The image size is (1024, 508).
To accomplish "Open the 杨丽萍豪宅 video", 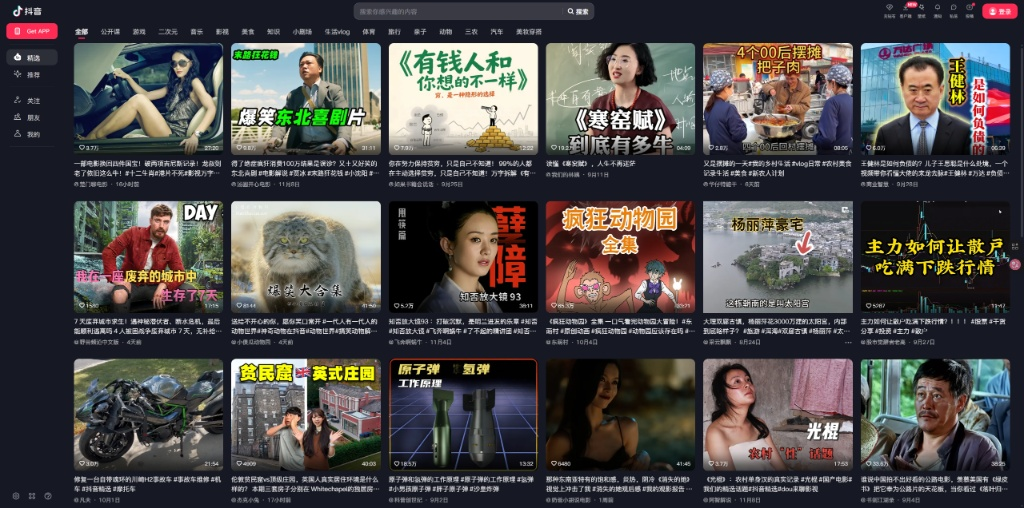I will 777,256.
